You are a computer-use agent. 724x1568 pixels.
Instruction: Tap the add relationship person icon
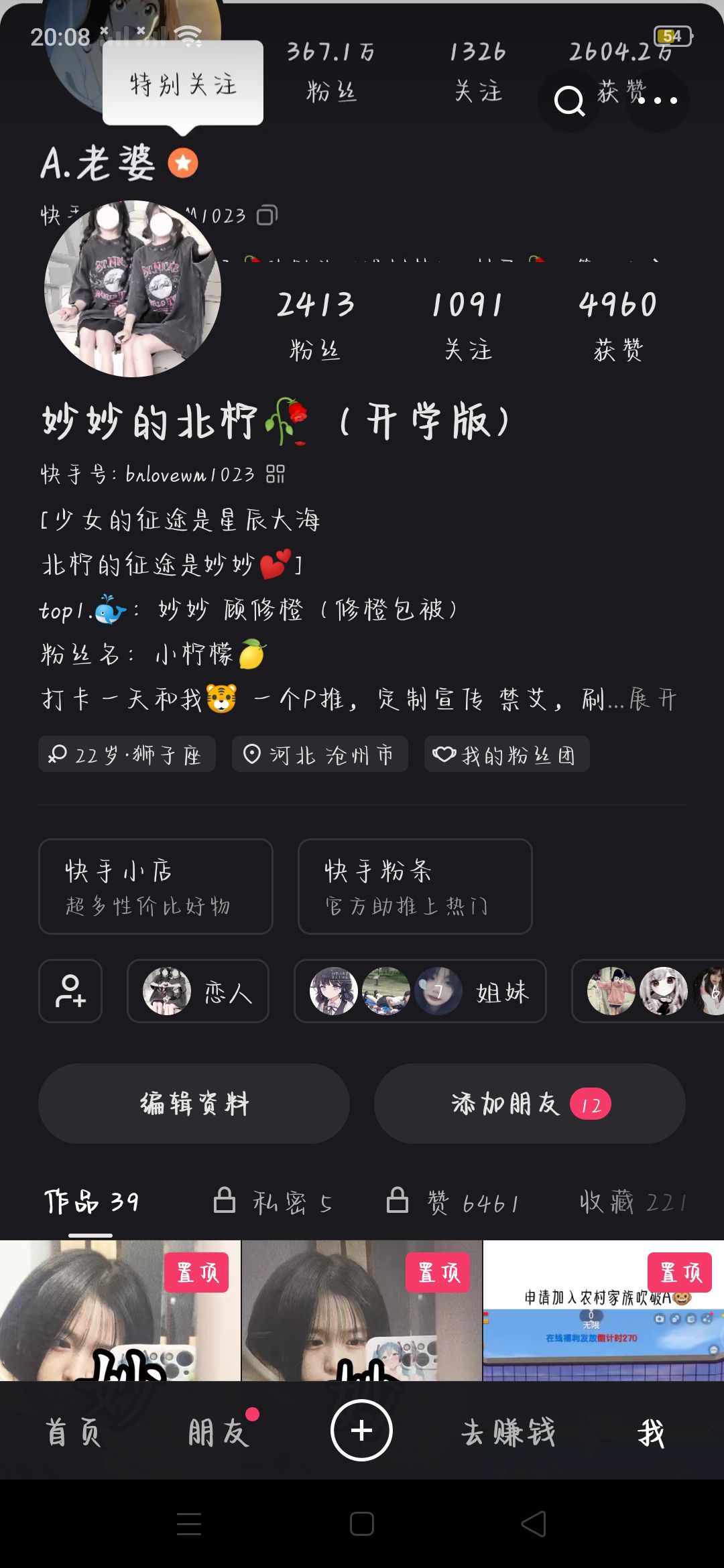pyautogui.click(x=70, y=991)
